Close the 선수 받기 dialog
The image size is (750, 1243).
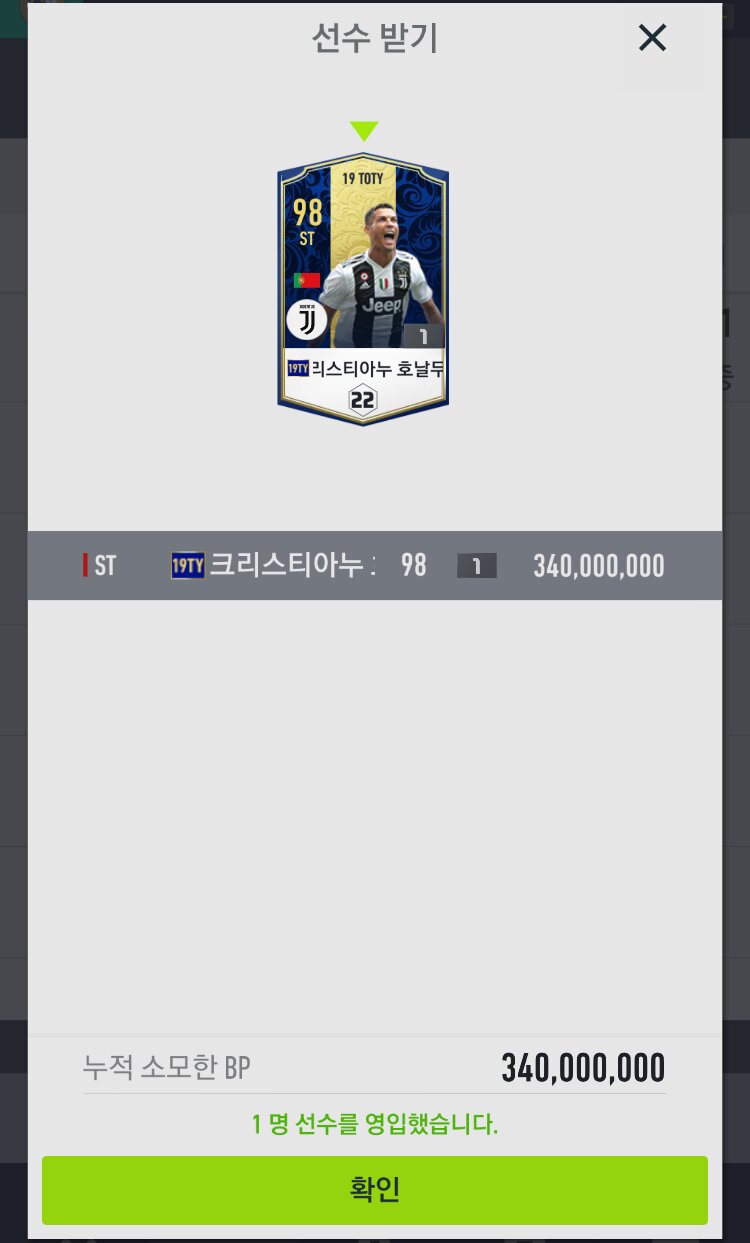click(x=652, y=38)
